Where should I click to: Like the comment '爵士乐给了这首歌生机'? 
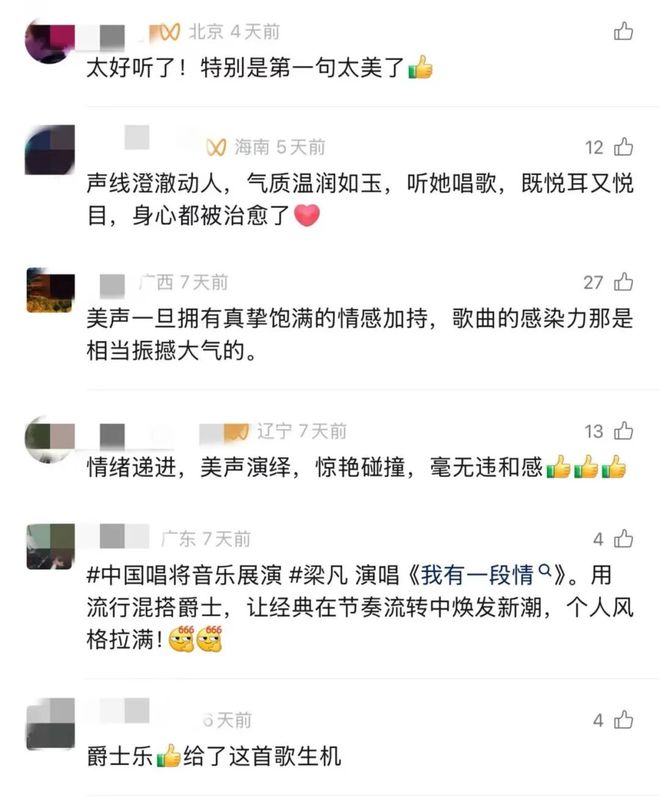624,719
